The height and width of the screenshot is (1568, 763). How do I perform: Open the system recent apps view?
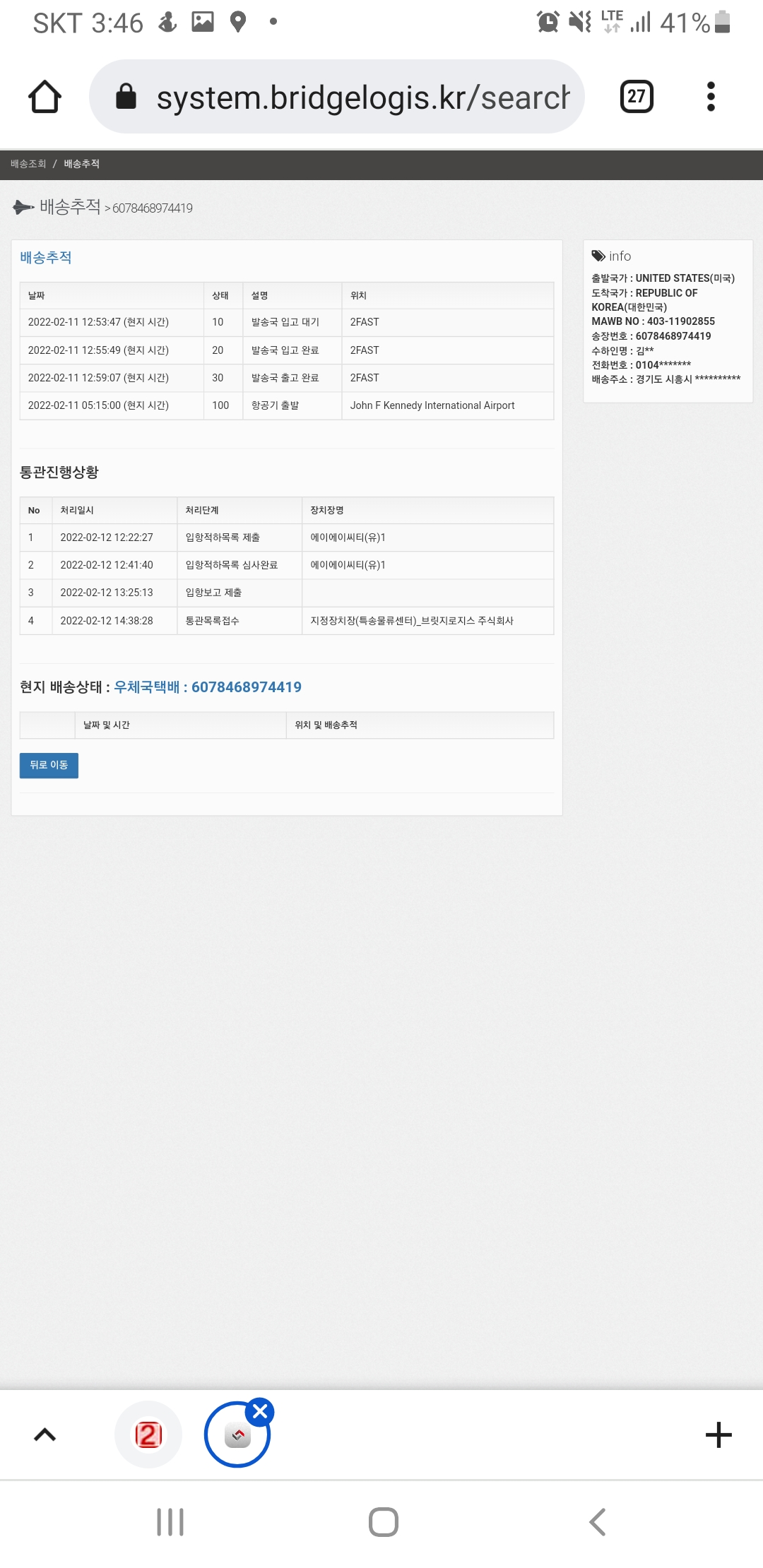coord(170,1522)
